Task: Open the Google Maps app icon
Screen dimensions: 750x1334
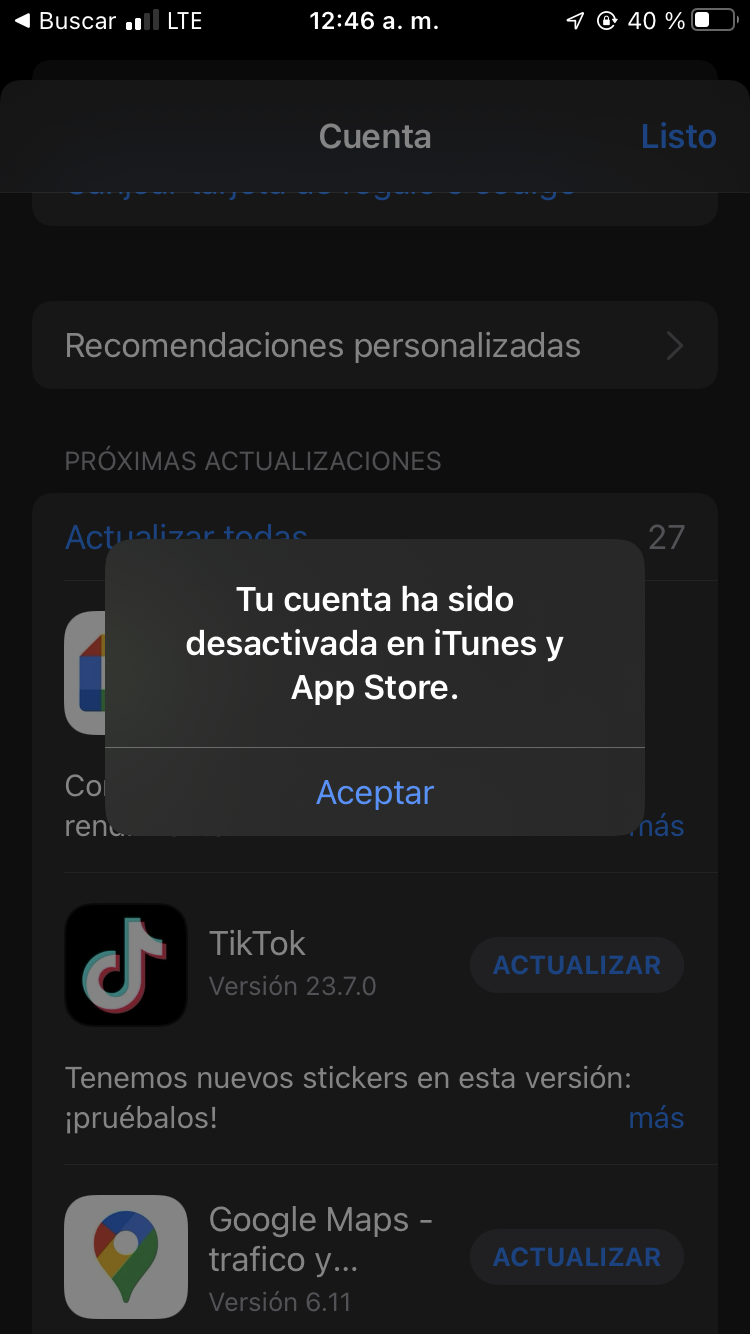Action: coord(126,1257)
